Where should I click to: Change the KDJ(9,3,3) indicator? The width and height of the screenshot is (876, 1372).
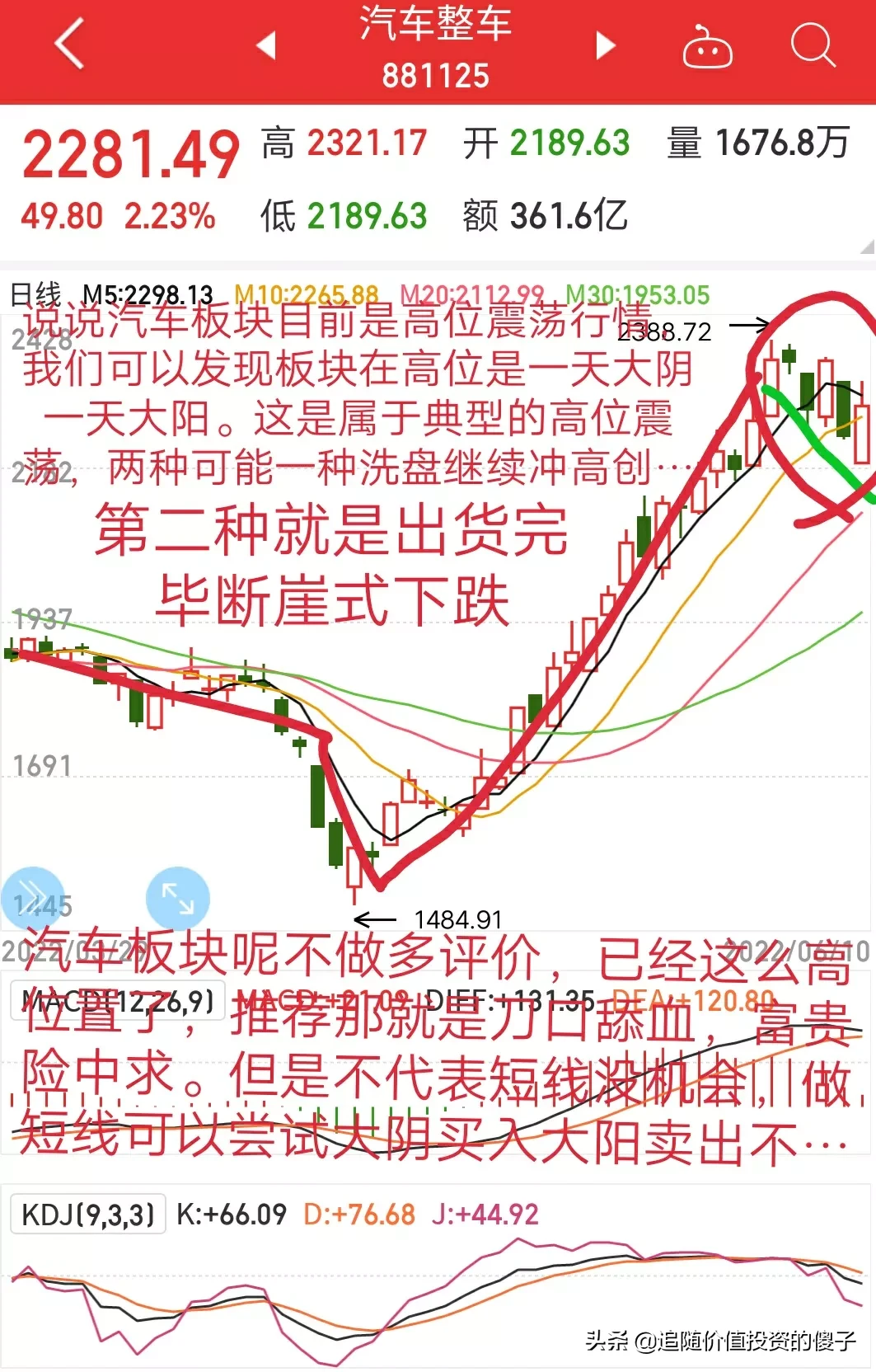click(88, 1214)
